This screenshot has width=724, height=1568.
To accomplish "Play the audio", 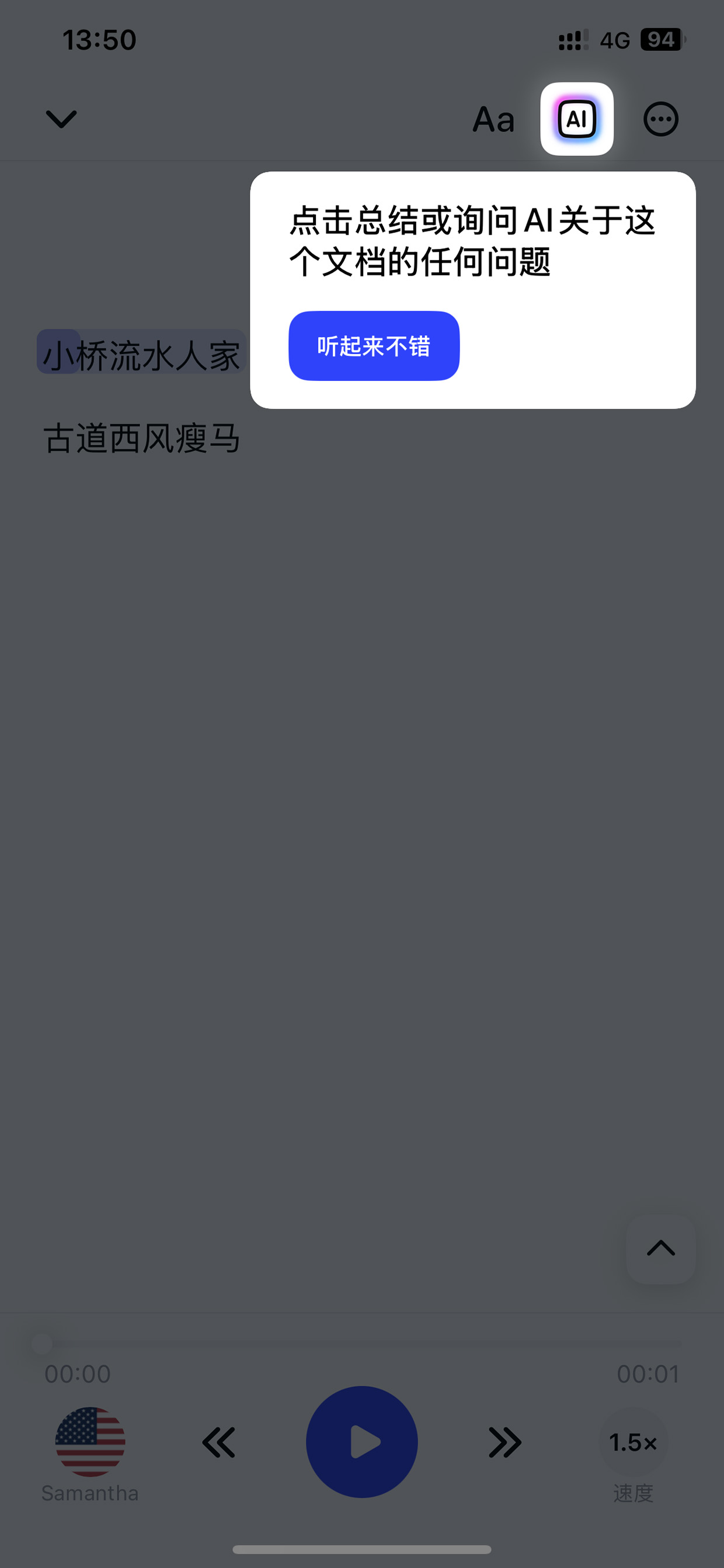I will pyautogui.click(x=362, y=1441).
